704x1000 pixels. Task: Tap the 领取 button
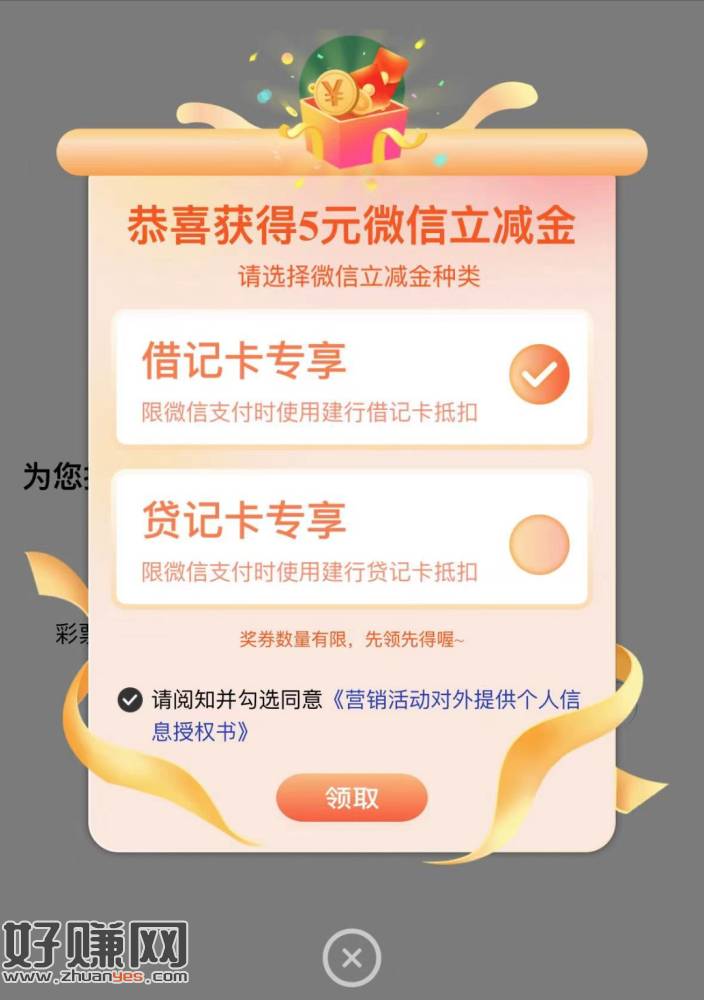tap(352, 797)
